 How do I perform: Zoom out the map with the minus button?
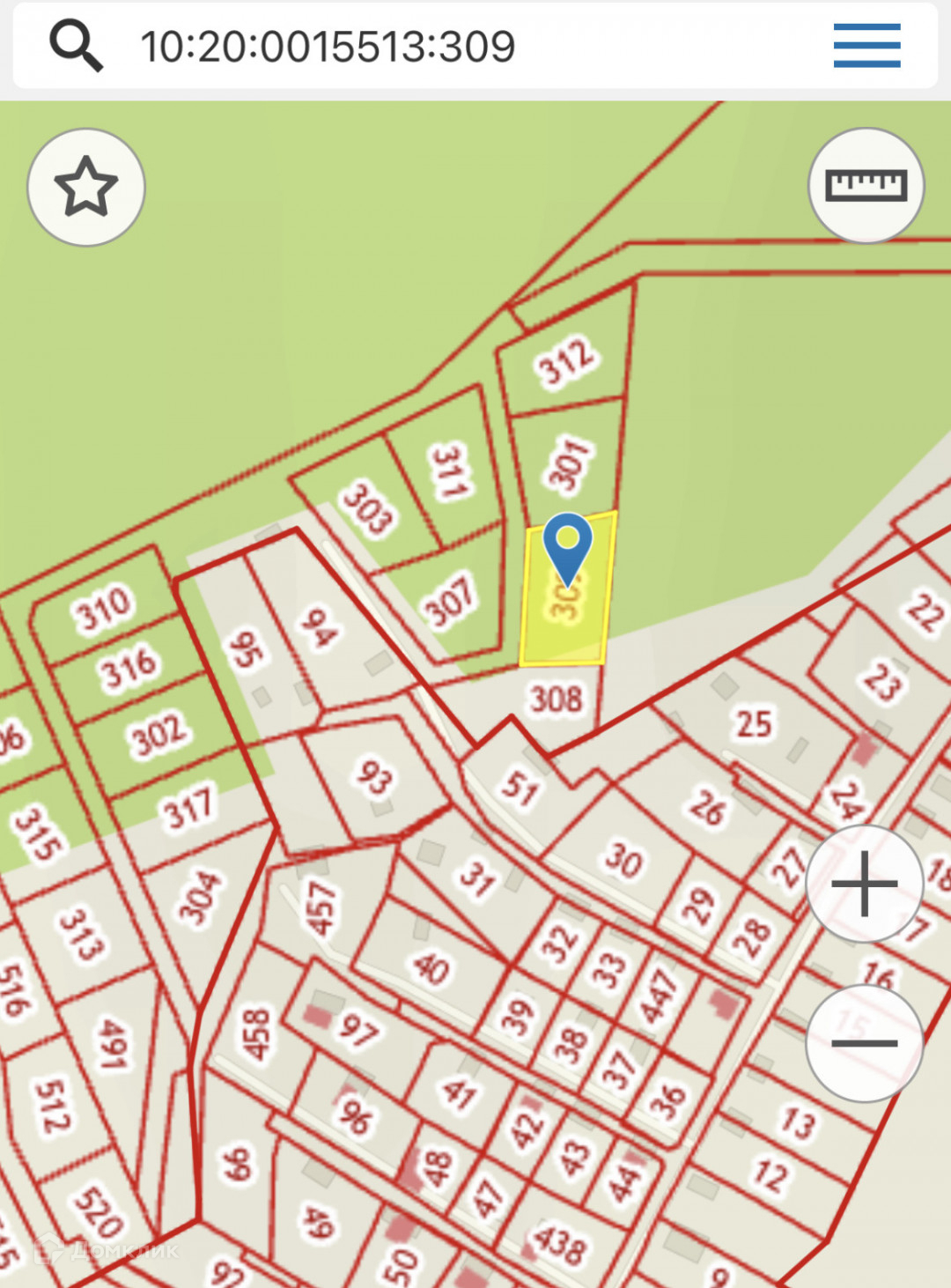(x=864, y=1043)
